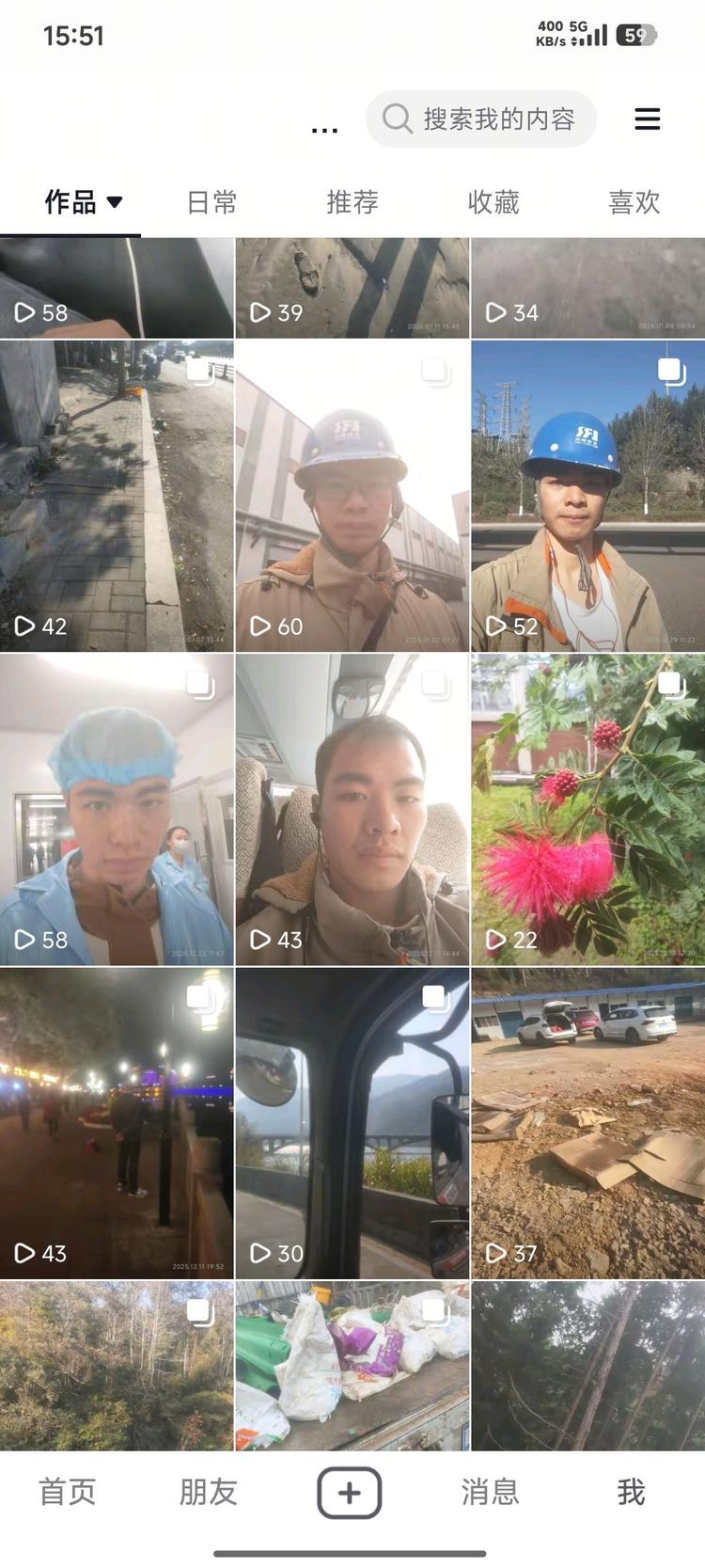The width and height of the screenshot is (705, 1568).
Task: Select the 我 profile tab
Action: [x=631, y=1492]
